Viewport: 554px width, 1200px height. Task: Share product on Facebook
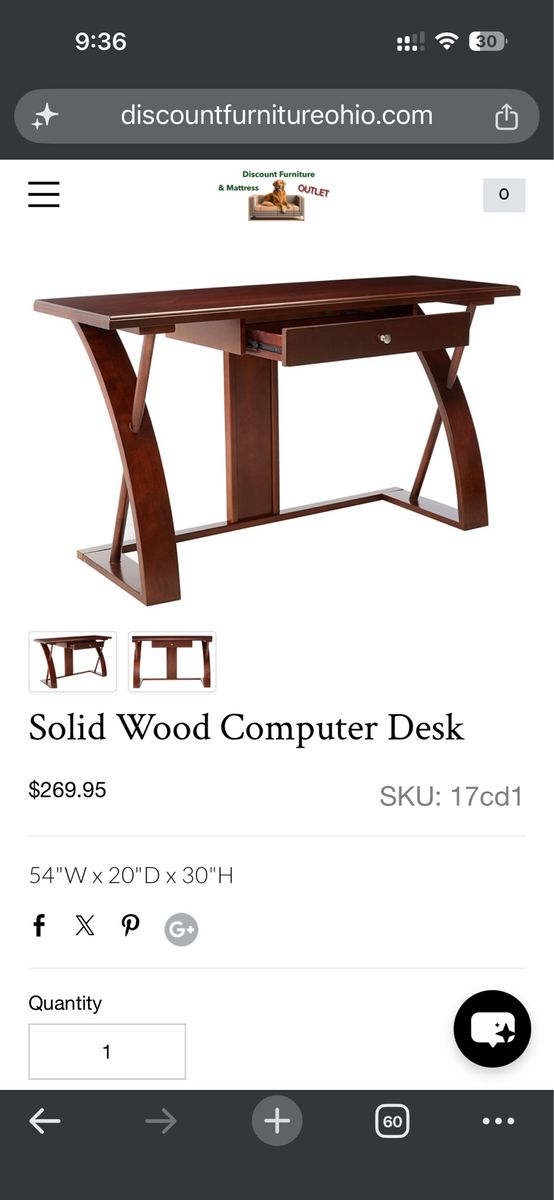(39, 926)
